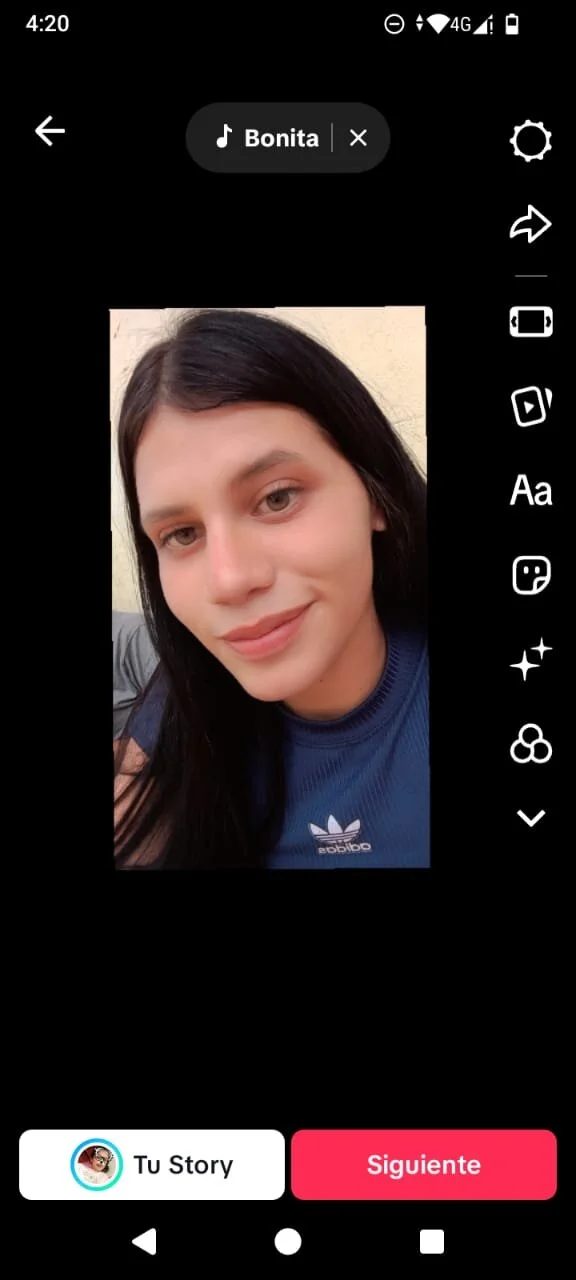Open the templates card icon
576x1280 pixels.
(531, 405)
